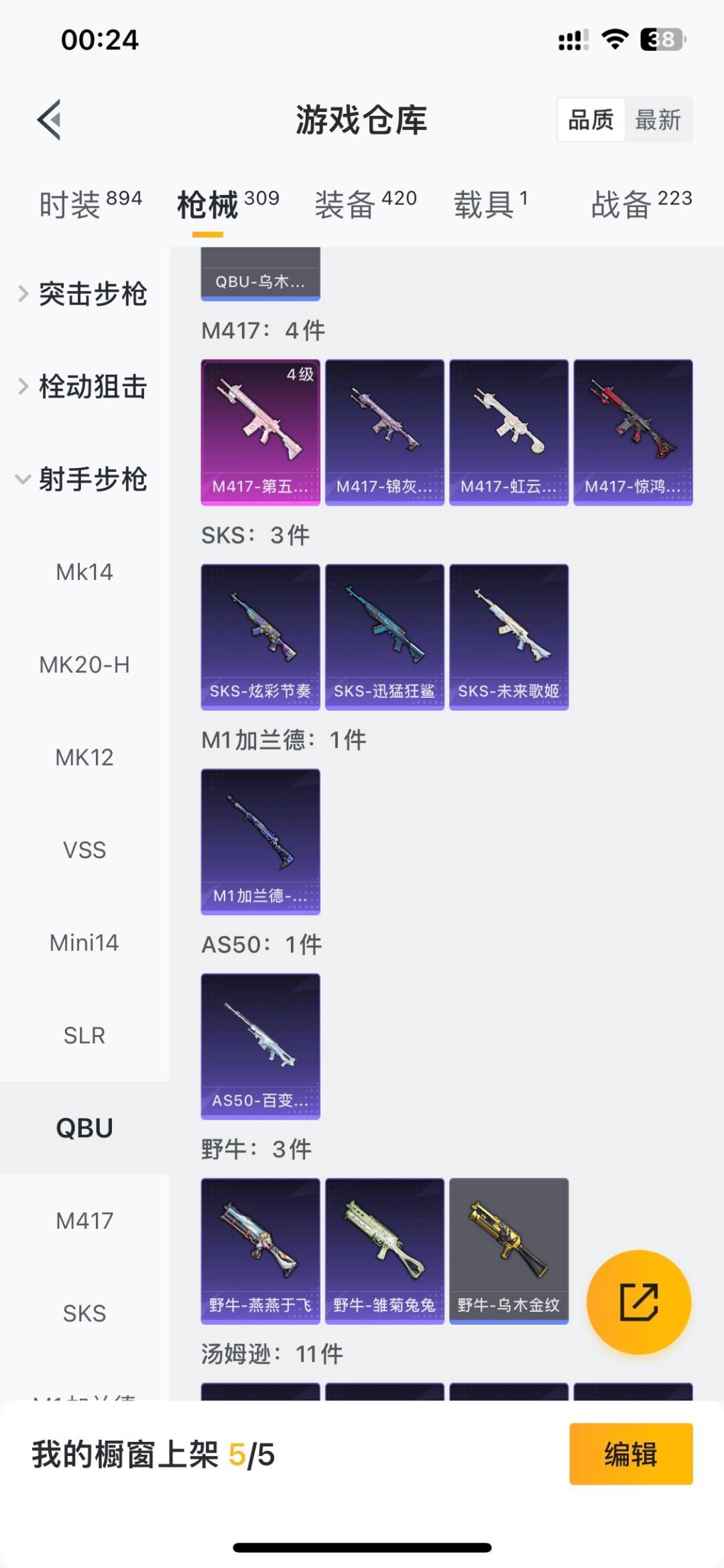
Task: Select the SKS-未来歌姬 skin
Action: tap(509, 637)
